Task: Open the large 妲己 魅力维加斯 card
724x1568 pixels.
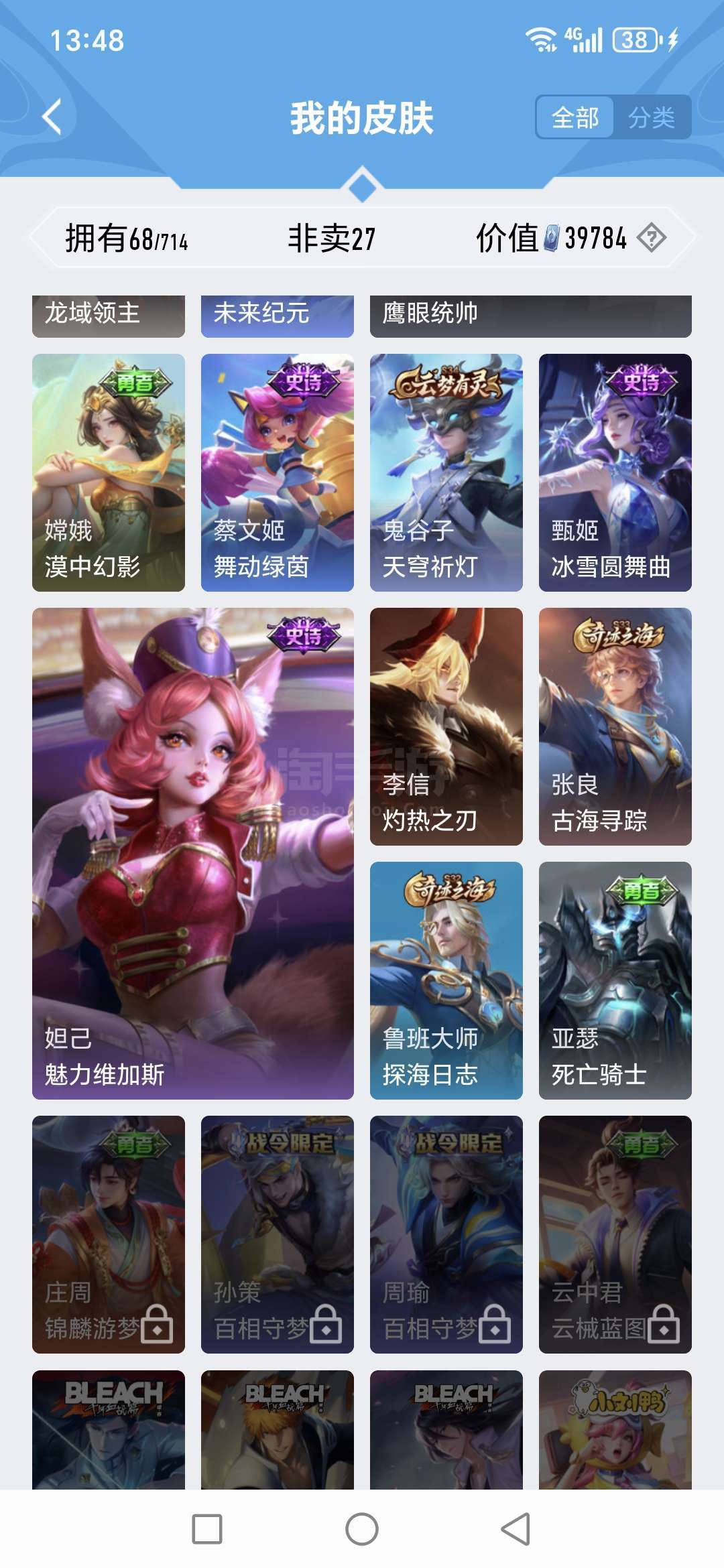Action: pyautogui.click(x=193, y=853)
